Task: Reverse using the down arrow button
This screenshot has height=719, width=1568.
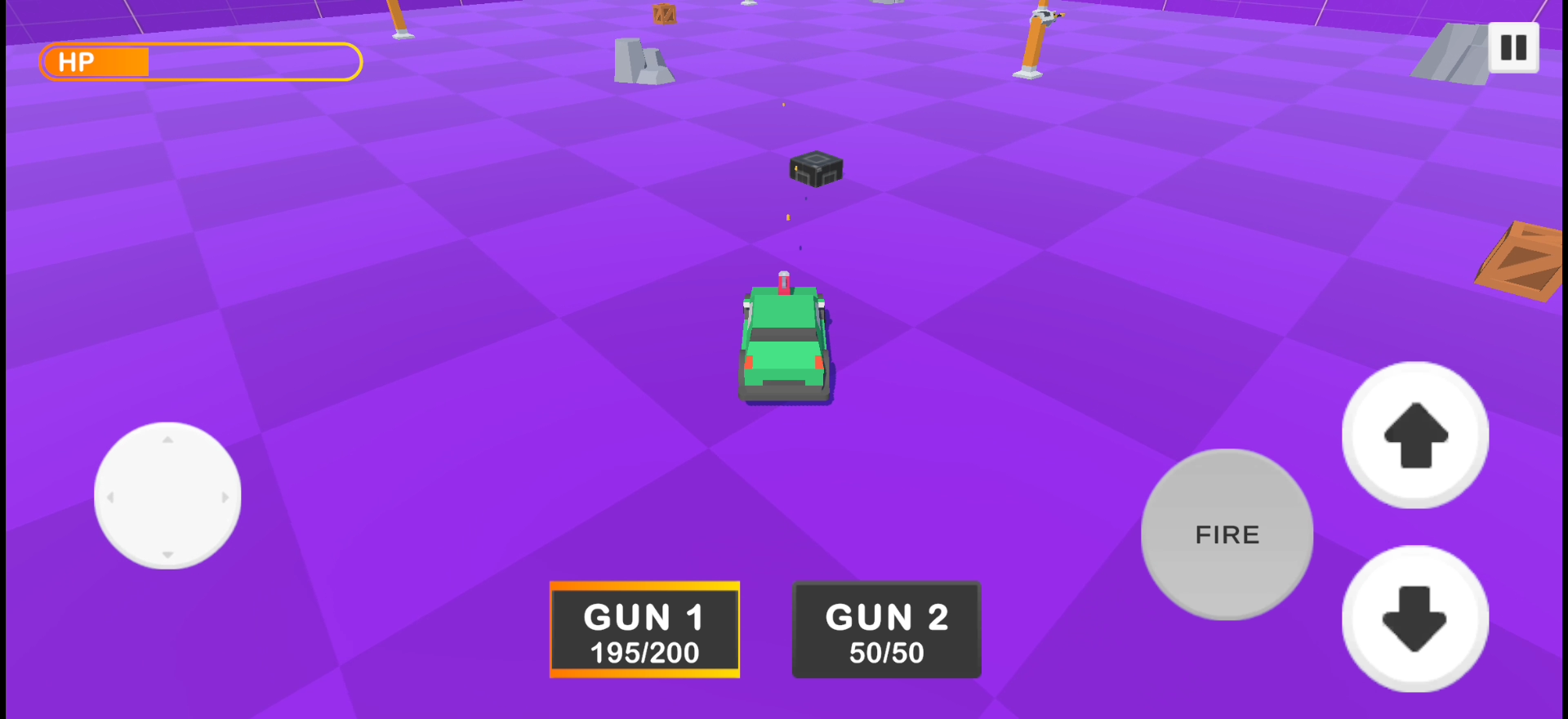Action: (x=1415, y=619)
